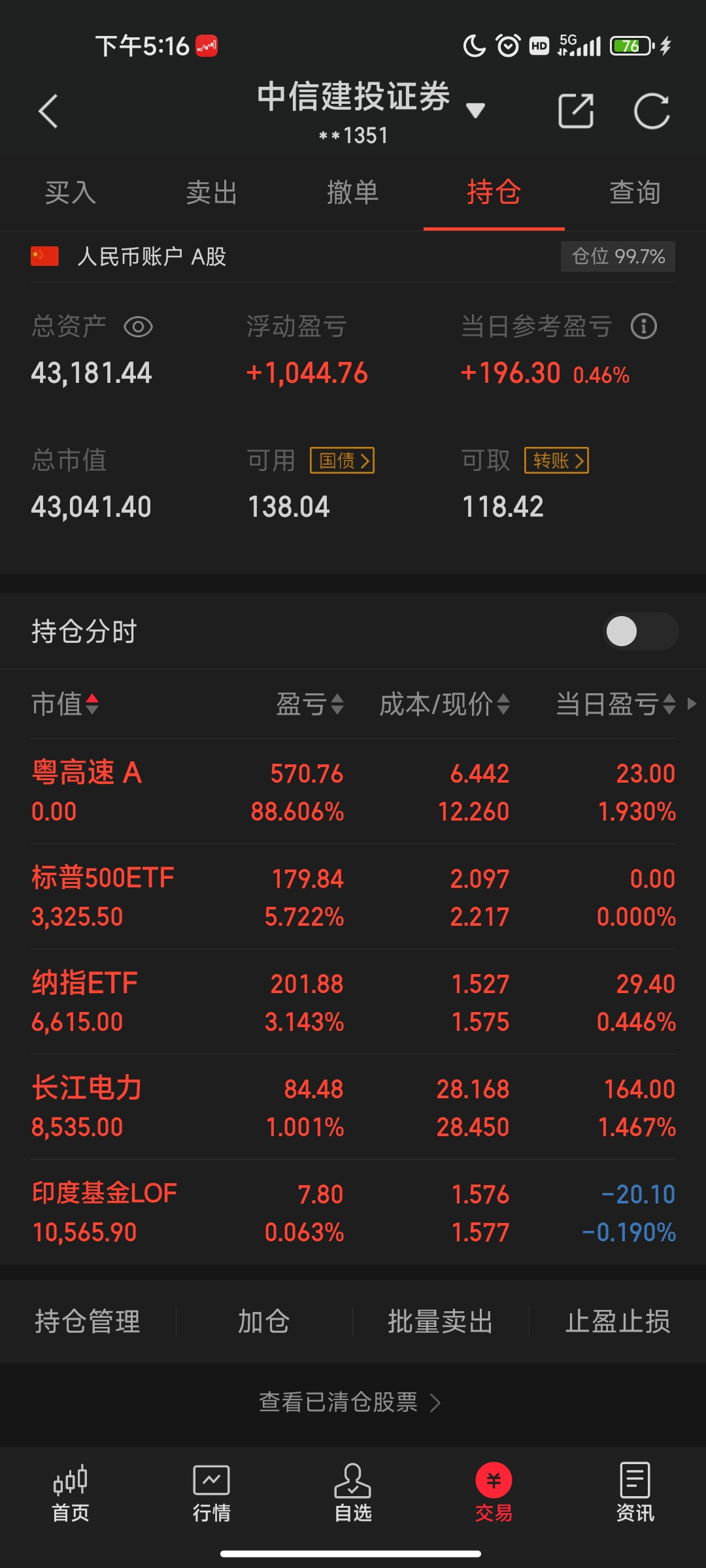
Task: Toggle the 持仓分时 switch
Action: point(640,631)
